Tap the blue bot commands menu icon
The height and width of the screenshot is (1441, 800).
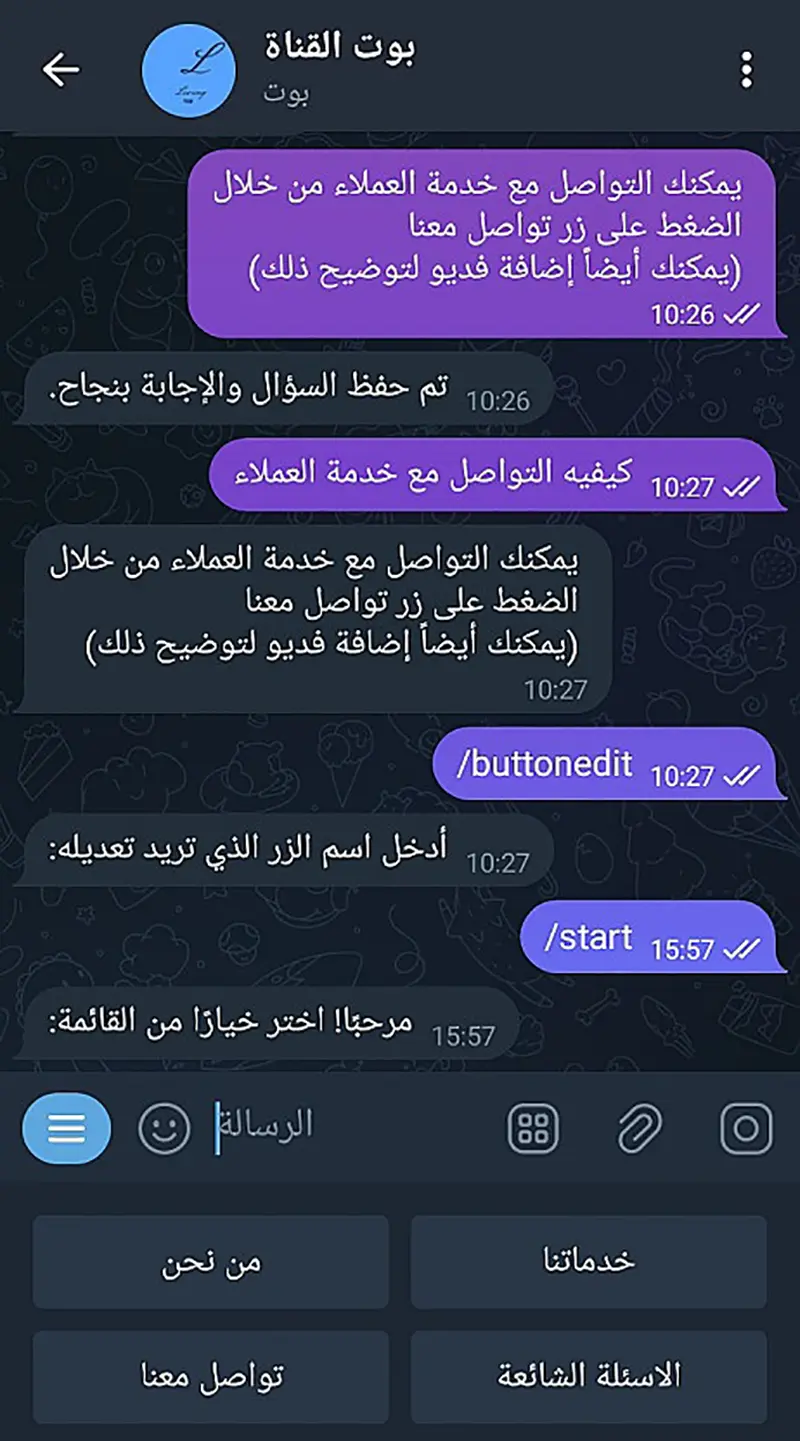[x=63, y=1127]
